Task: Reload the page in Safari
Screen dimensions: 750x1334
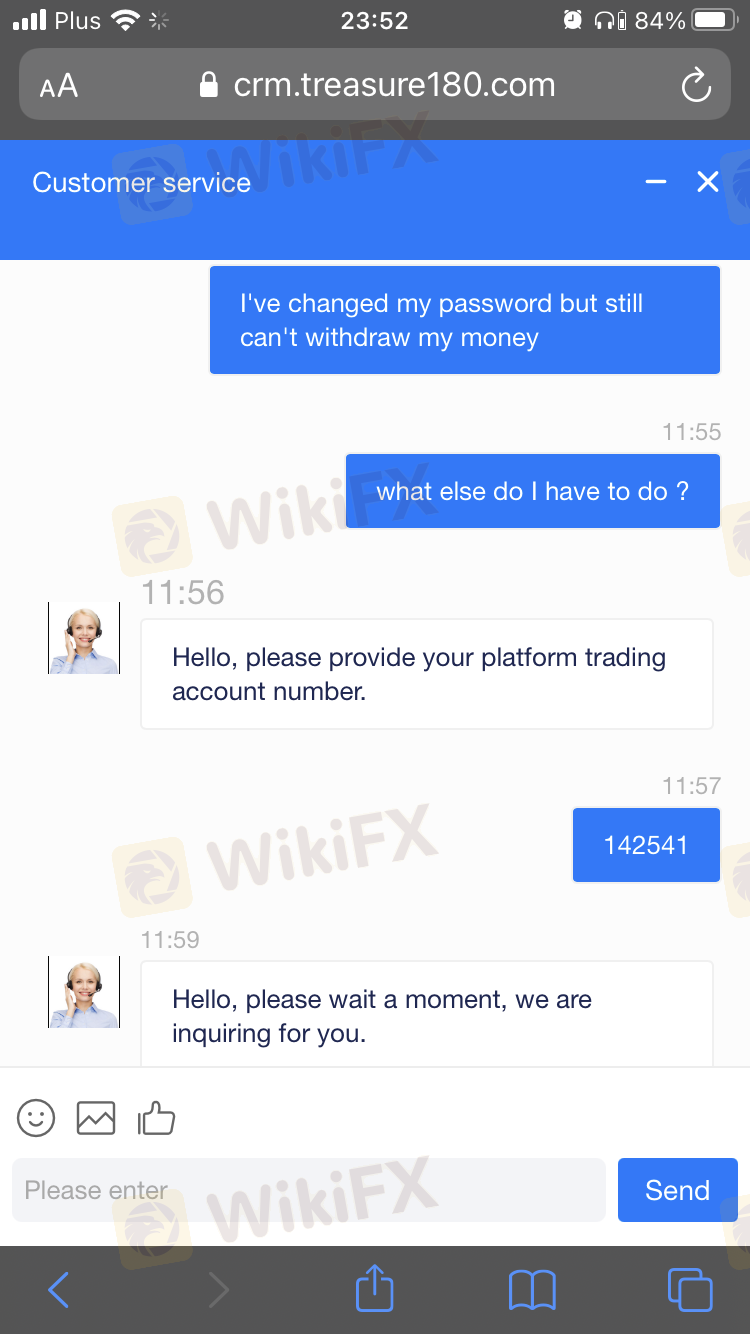Action: click(696, 86)
